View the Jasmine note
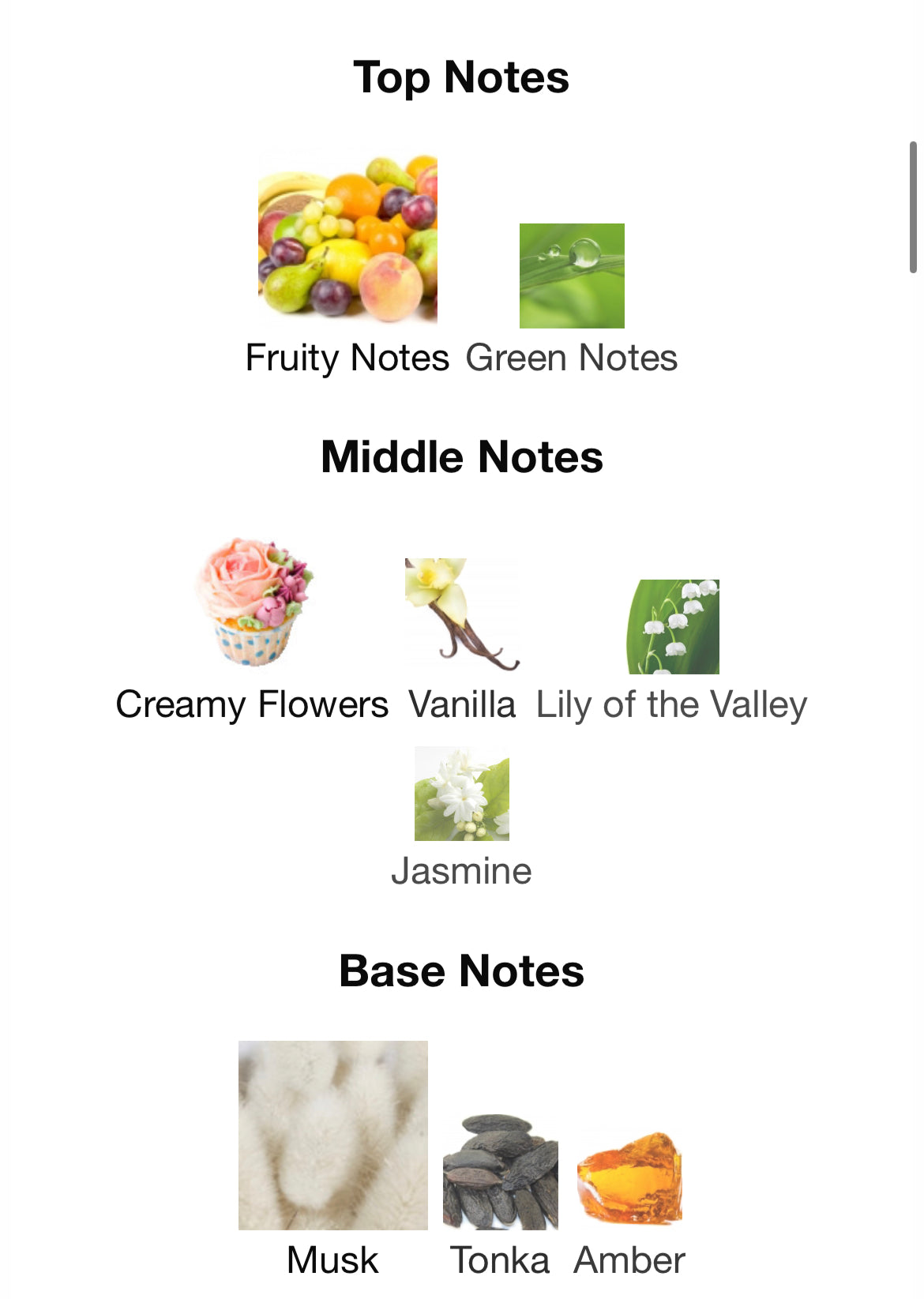The width and height of the screenshot is (924, 1299). tap(462, 794)
